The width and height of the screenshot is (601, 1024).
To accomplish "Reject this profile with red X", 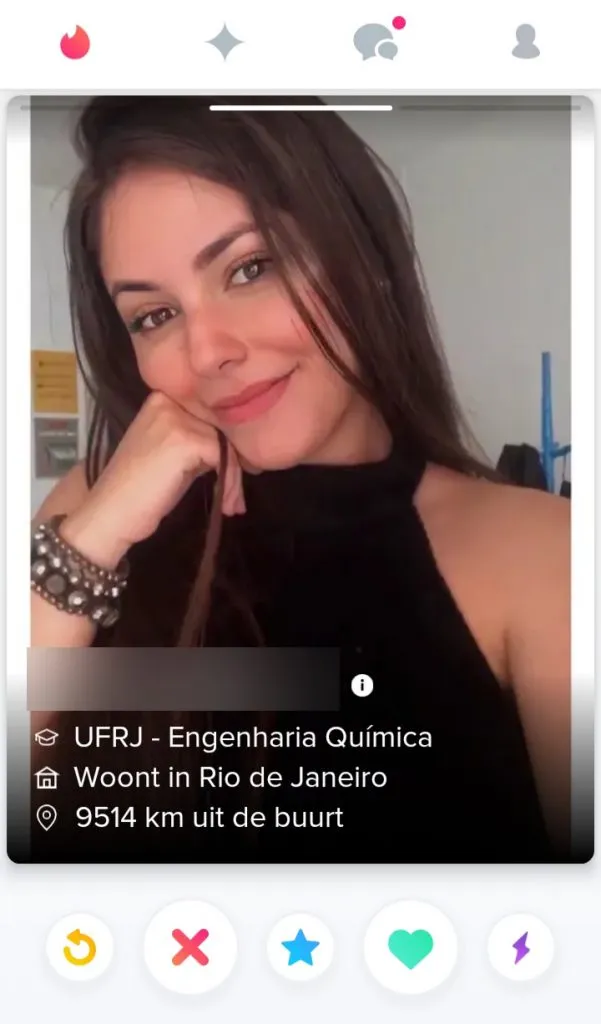I will coord(190,947).
